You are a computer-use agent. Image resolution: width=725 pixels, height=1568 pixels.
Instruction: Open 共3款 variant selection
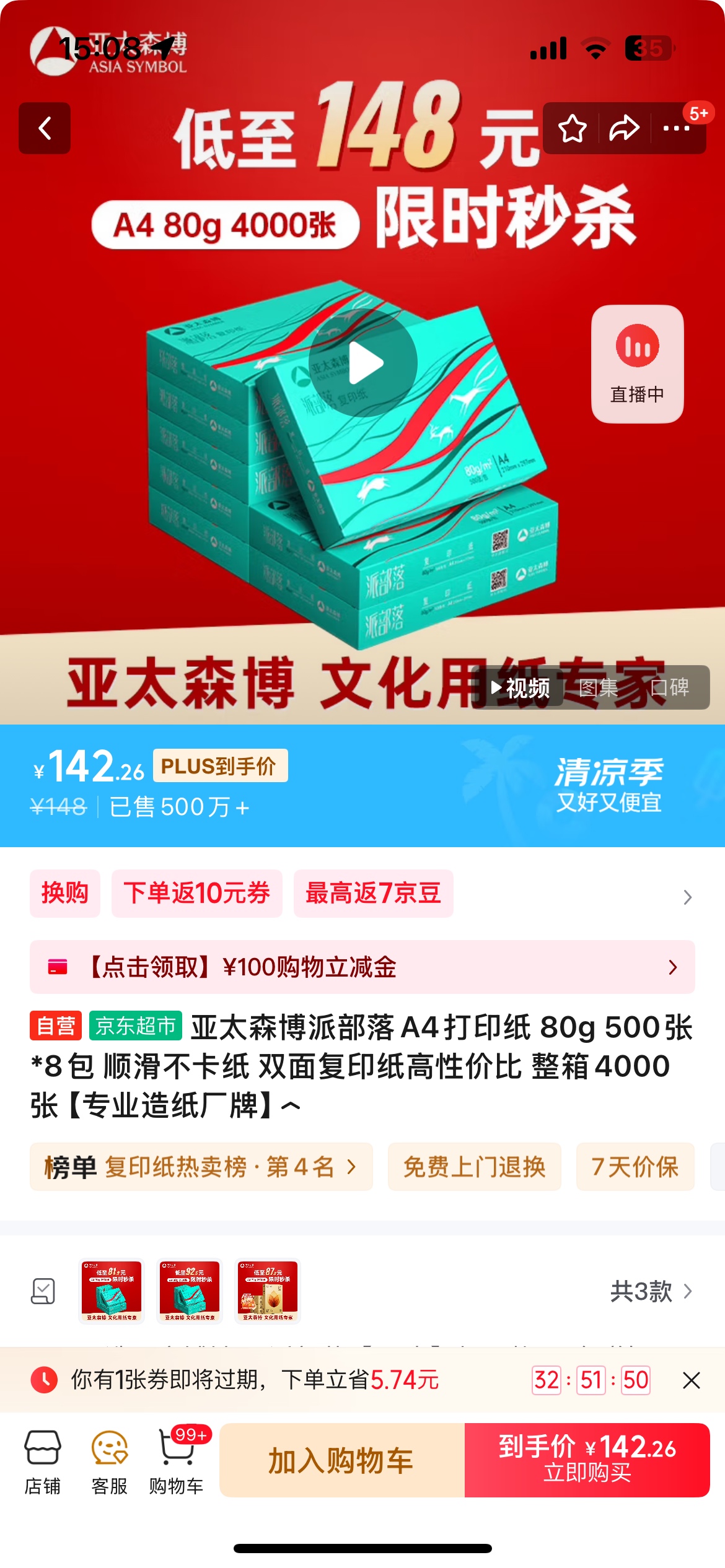pos(650,1291)
